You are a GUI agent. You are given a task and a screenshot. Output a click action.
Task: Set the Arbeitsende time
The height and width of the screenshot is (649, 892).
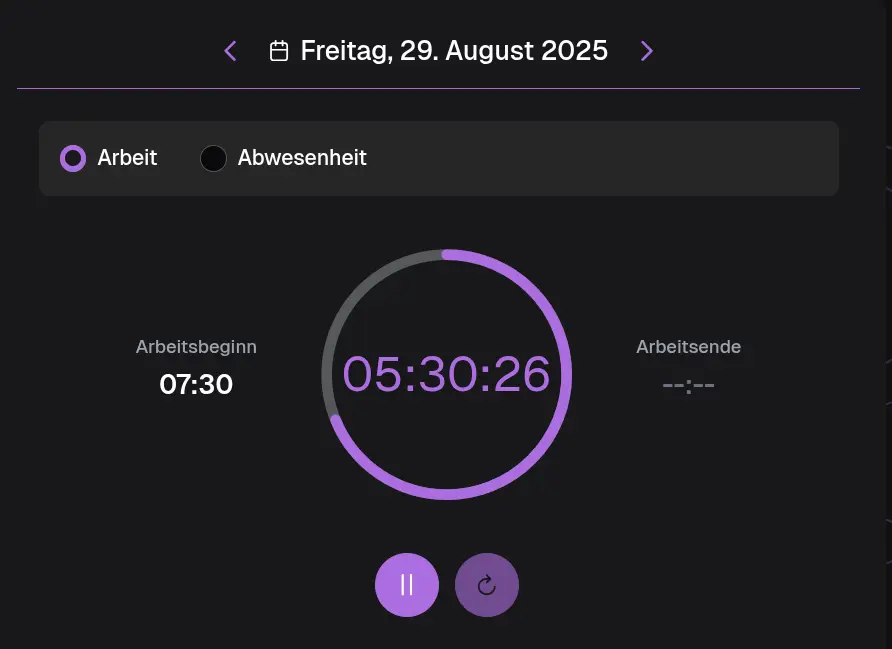[688, 384]
